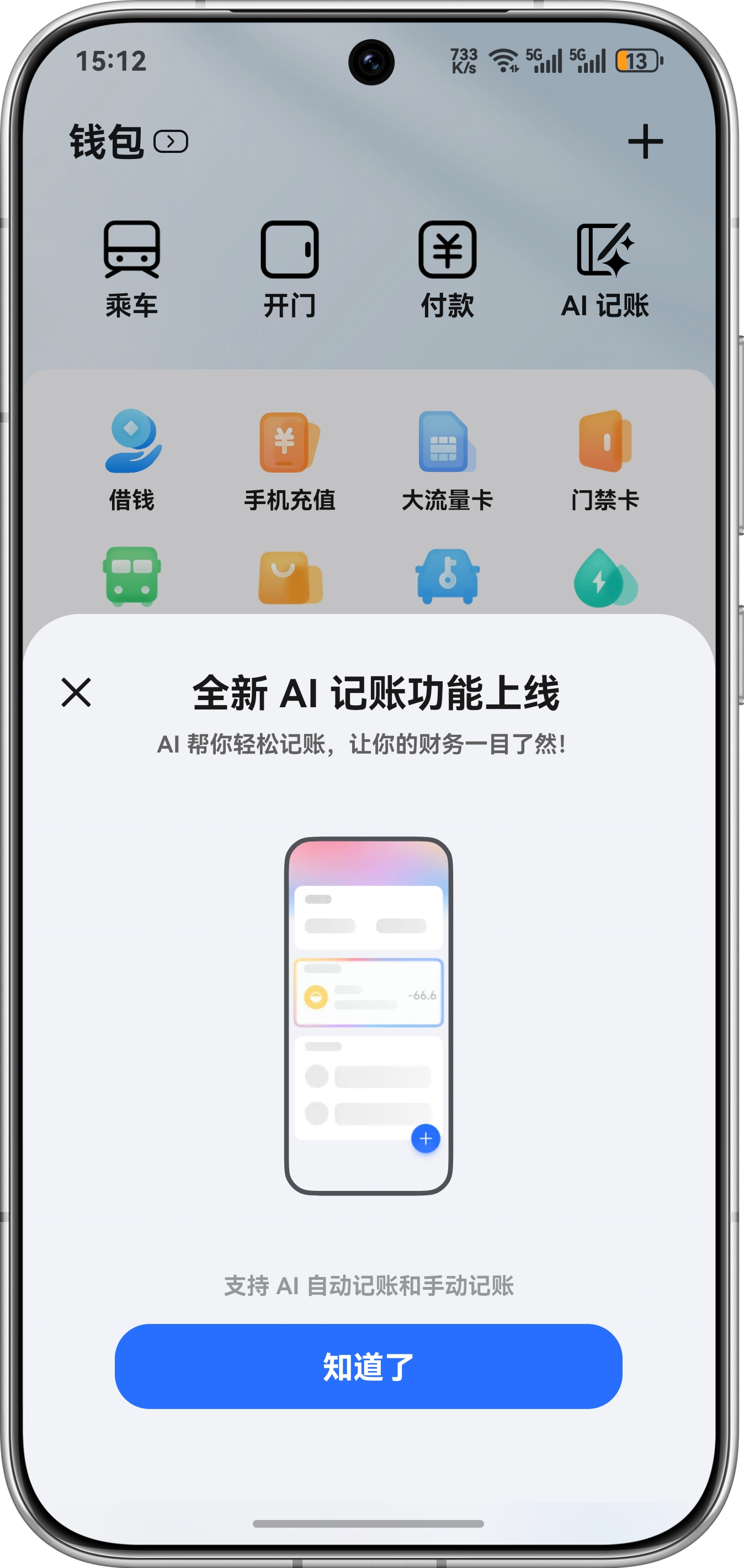Open the 开门 door shortcut
744x1568 pixels.
coord(290,268)
